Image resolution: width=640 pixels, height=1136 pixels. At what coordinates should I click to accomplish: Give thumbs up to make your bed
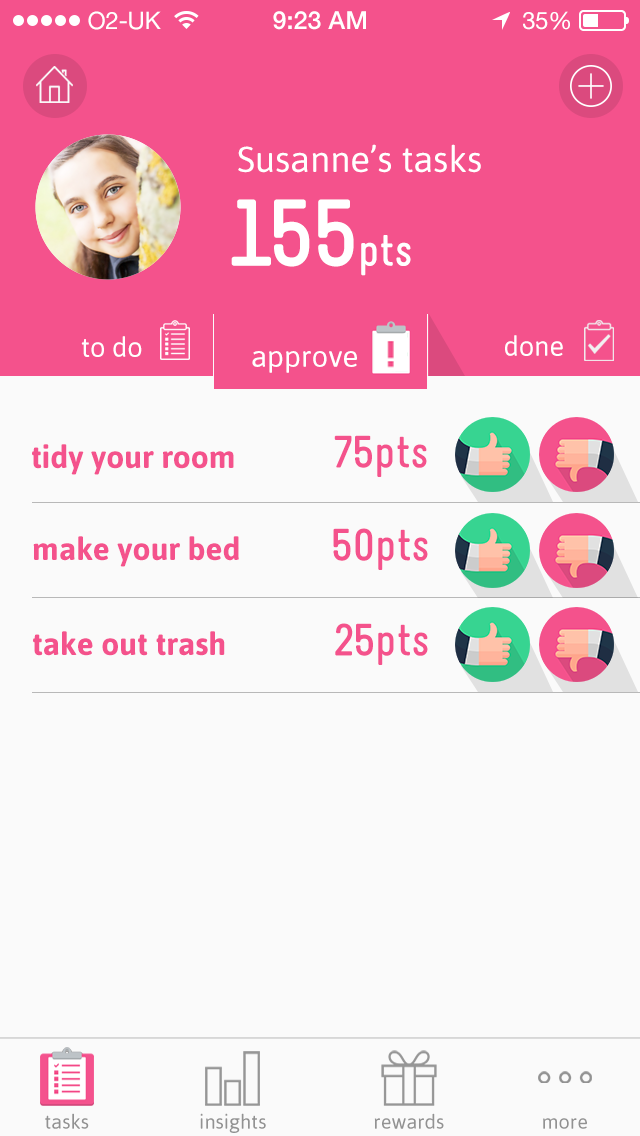pos(492,550)
